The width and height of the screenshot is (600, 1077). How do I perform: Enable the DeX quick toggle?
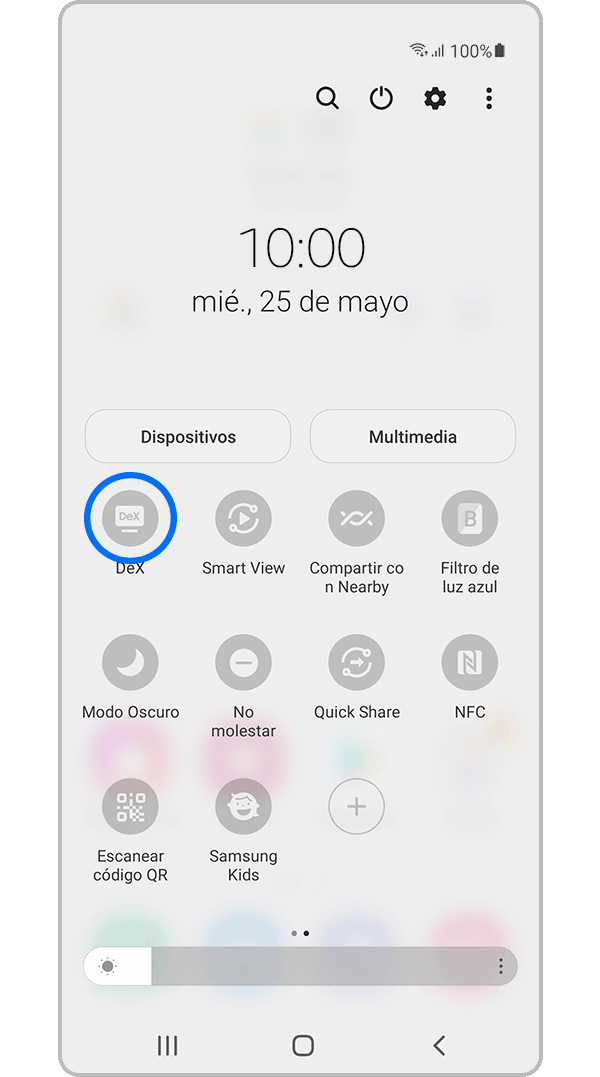click(x=130, y=518)
